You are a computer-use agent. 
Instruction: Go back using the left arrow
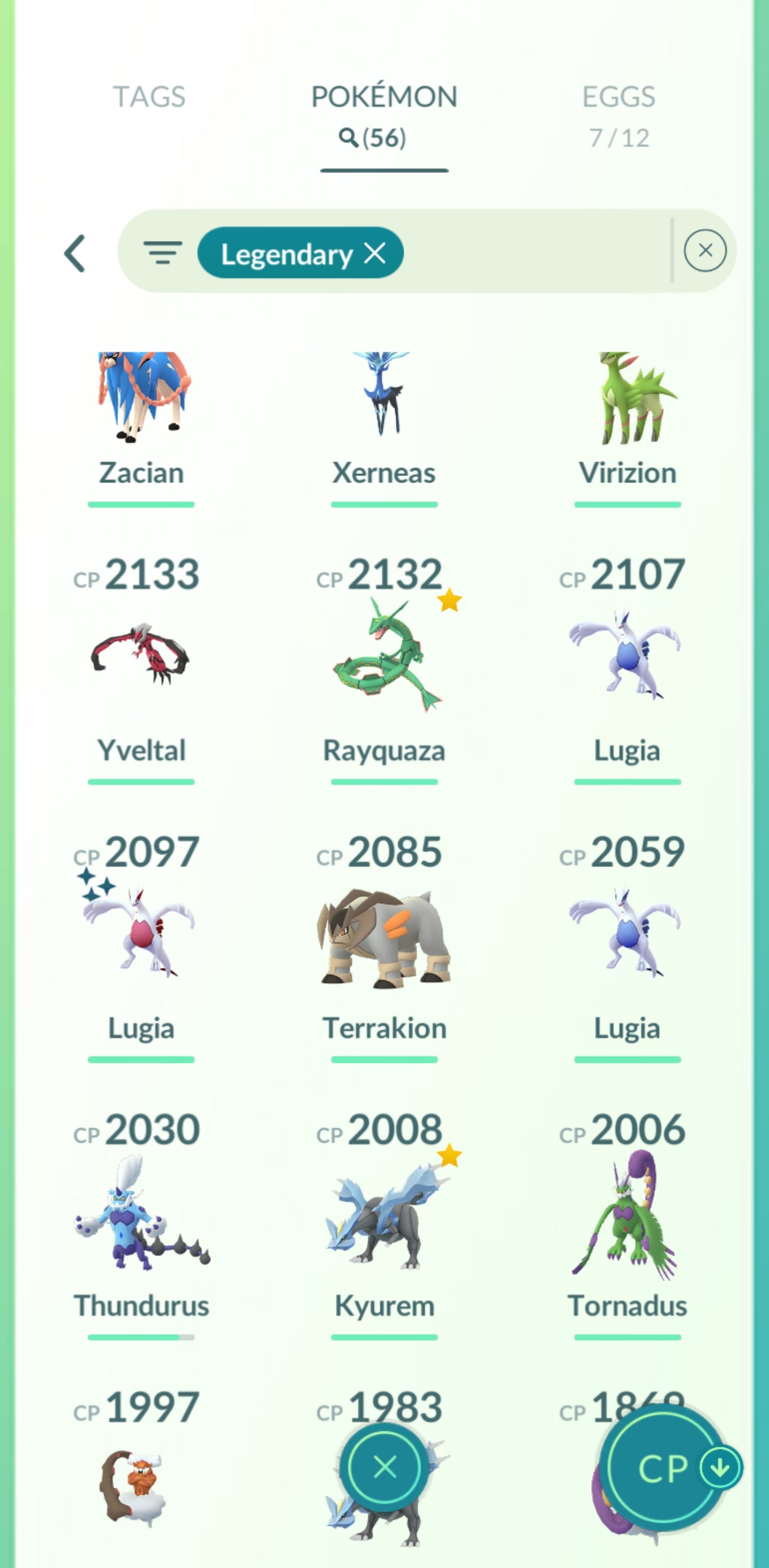click(75, 253)
